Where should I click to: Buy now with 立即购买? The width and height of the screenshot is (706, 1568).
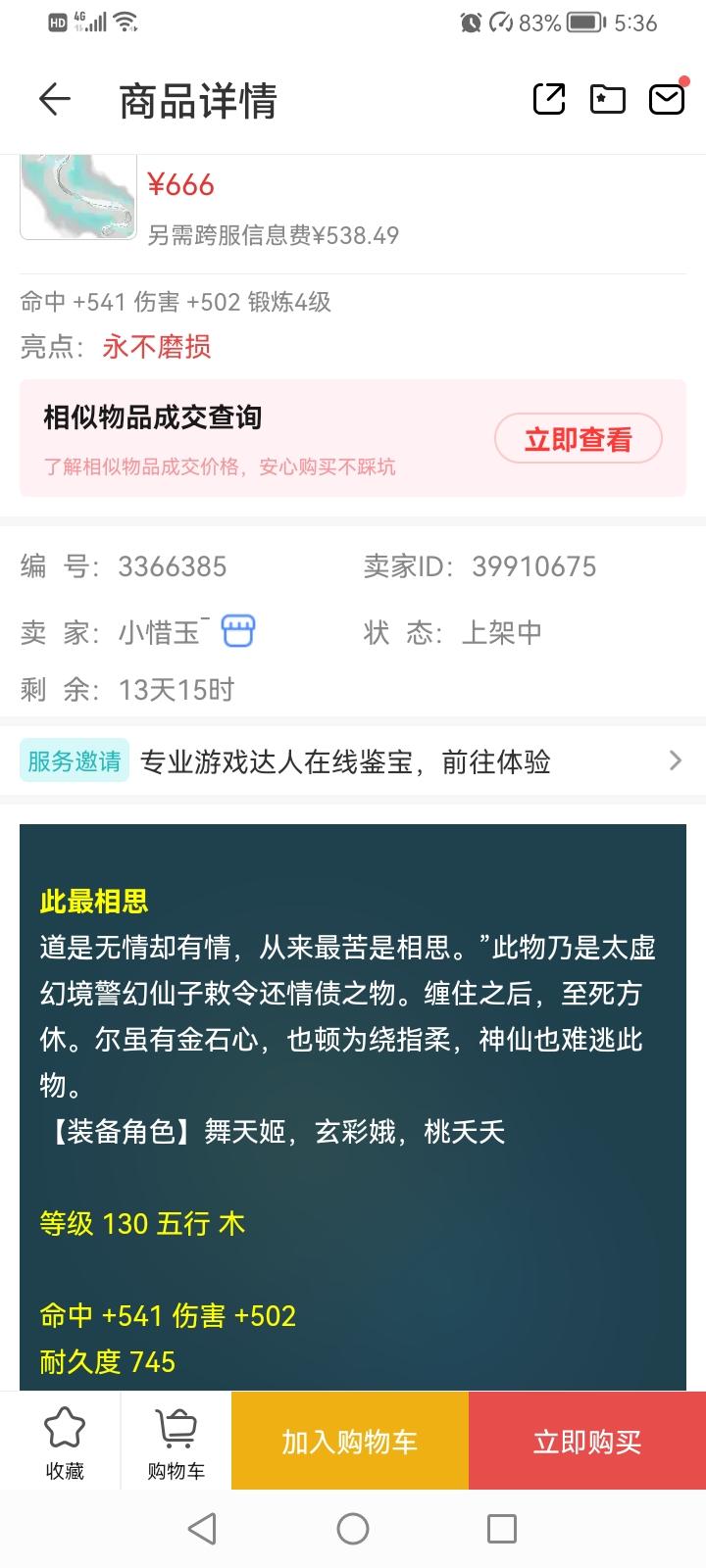587,1442
